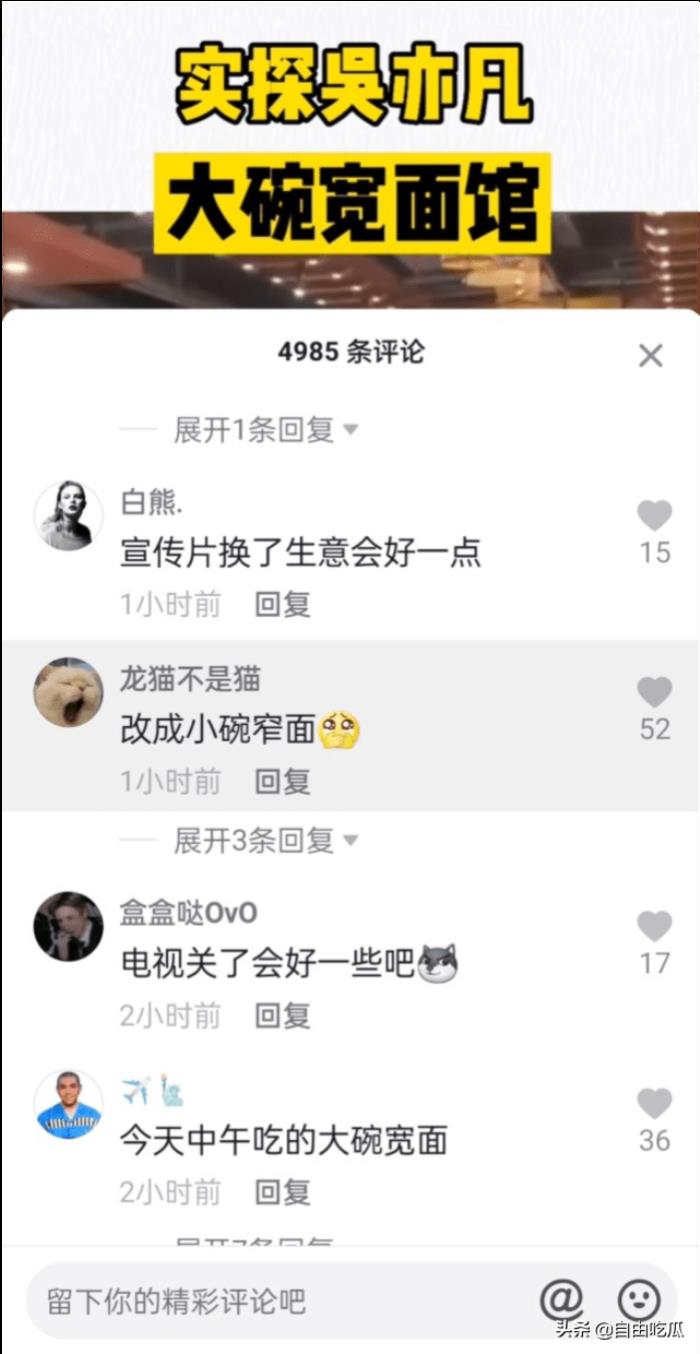The image size is (700, 1354).
Task: Close the comments panel
Action: [650, 355]
